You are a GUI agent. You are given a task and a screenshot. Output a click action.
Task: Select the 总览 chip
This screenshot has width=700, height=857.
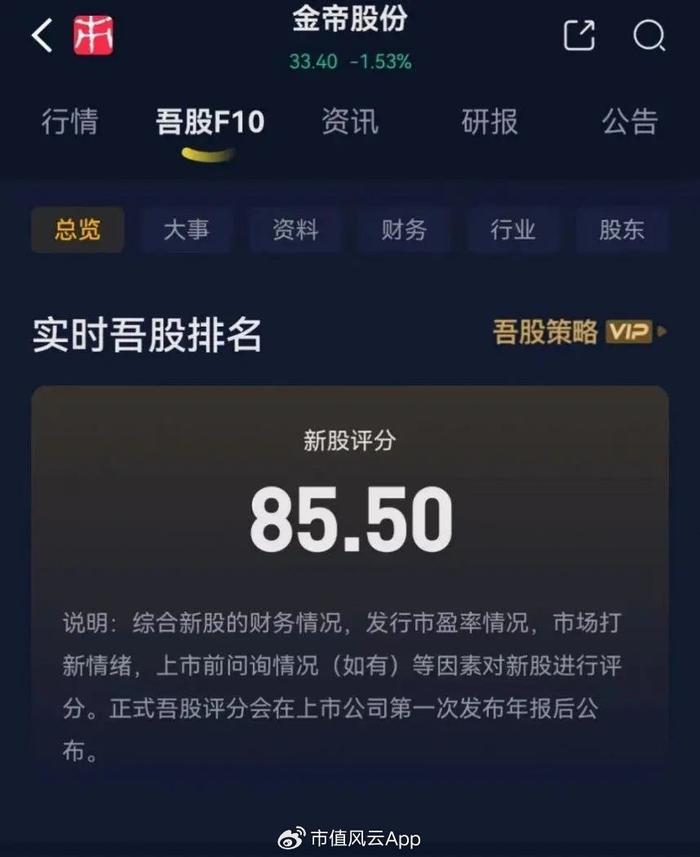click(x=78, y=230)
